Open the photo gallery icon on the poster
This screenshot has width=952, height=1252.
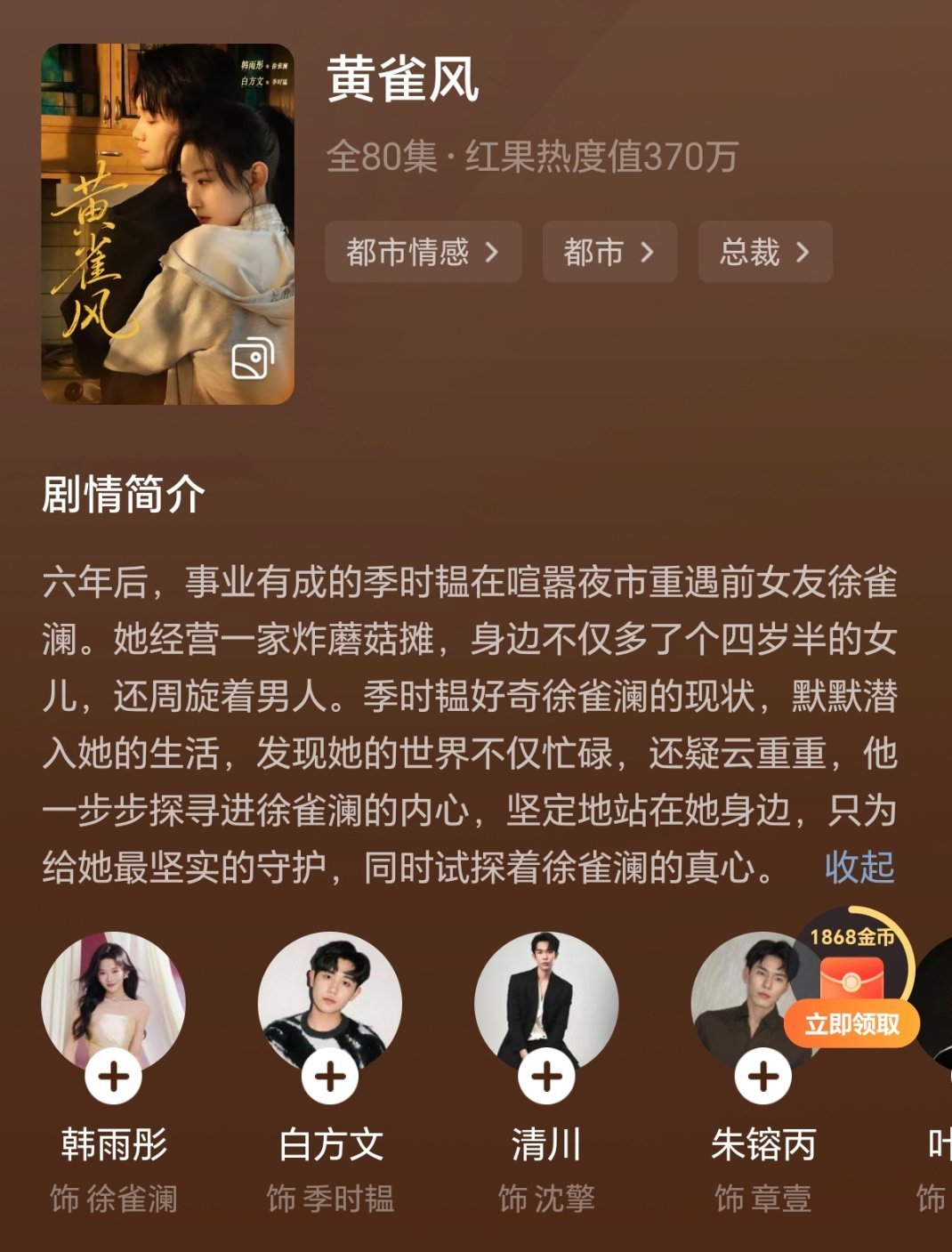pos(254,359)
